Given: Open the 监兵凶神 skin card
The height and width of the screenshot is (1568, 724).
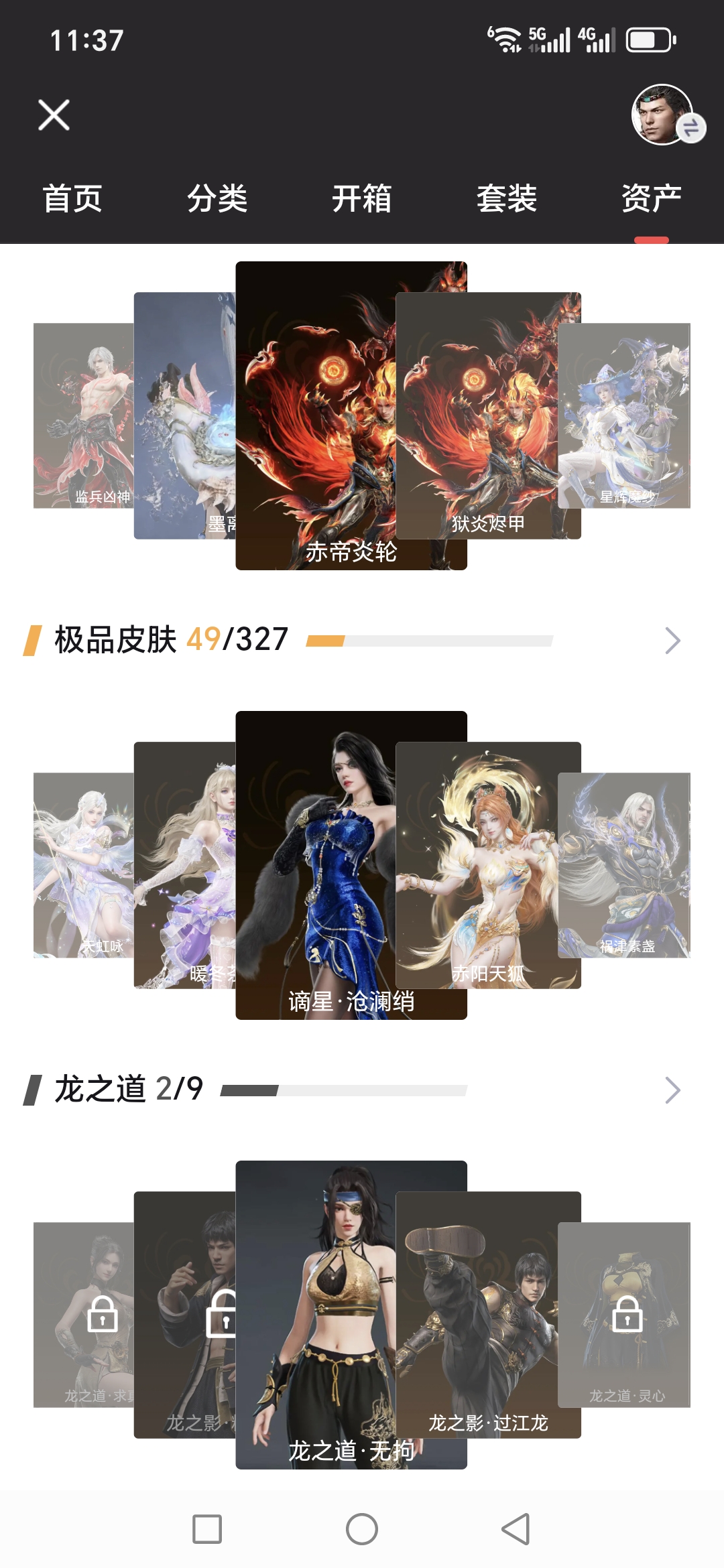Looking at the screenshot, I should click(x=82, y=415).
